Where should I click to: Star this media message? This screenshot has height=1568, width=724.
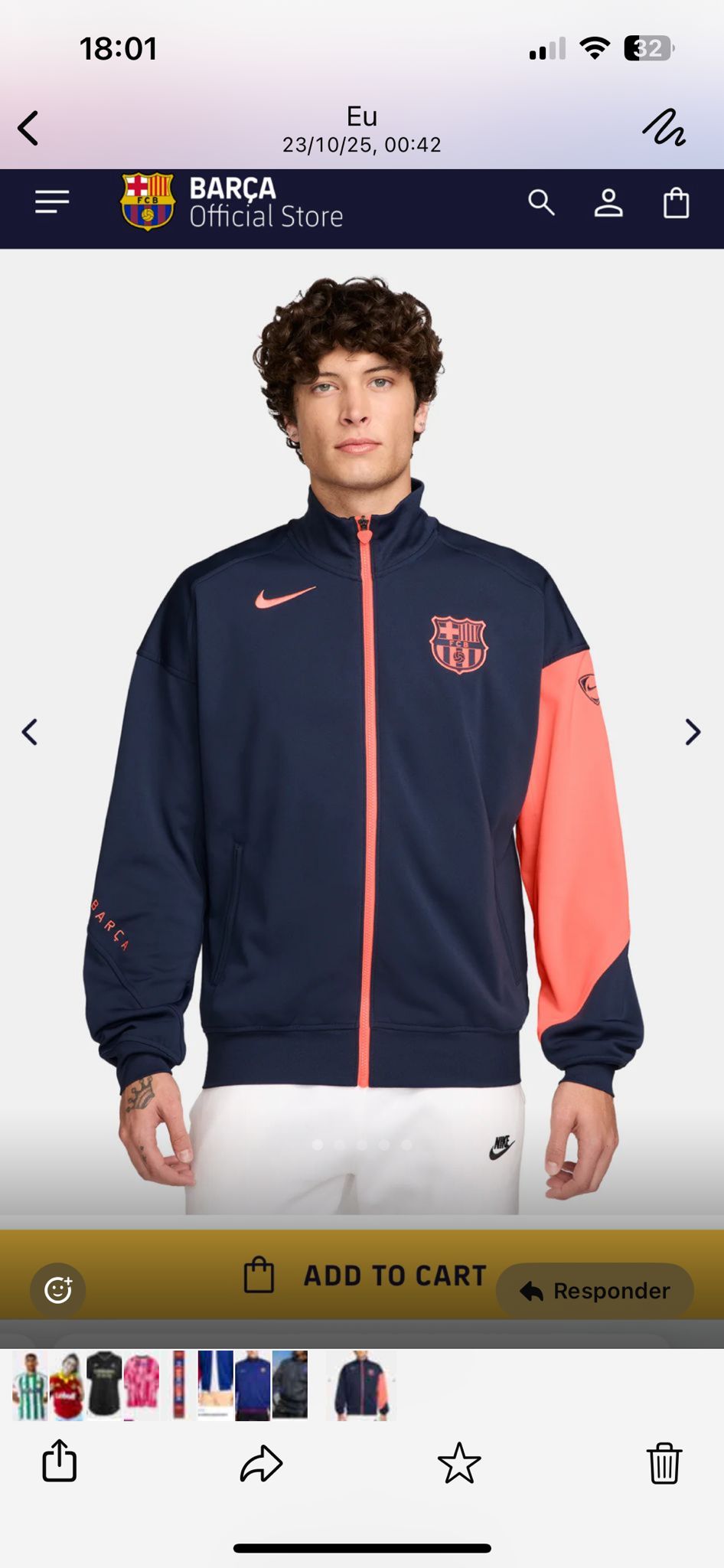pyautogui.click(x=459, y=1463)
